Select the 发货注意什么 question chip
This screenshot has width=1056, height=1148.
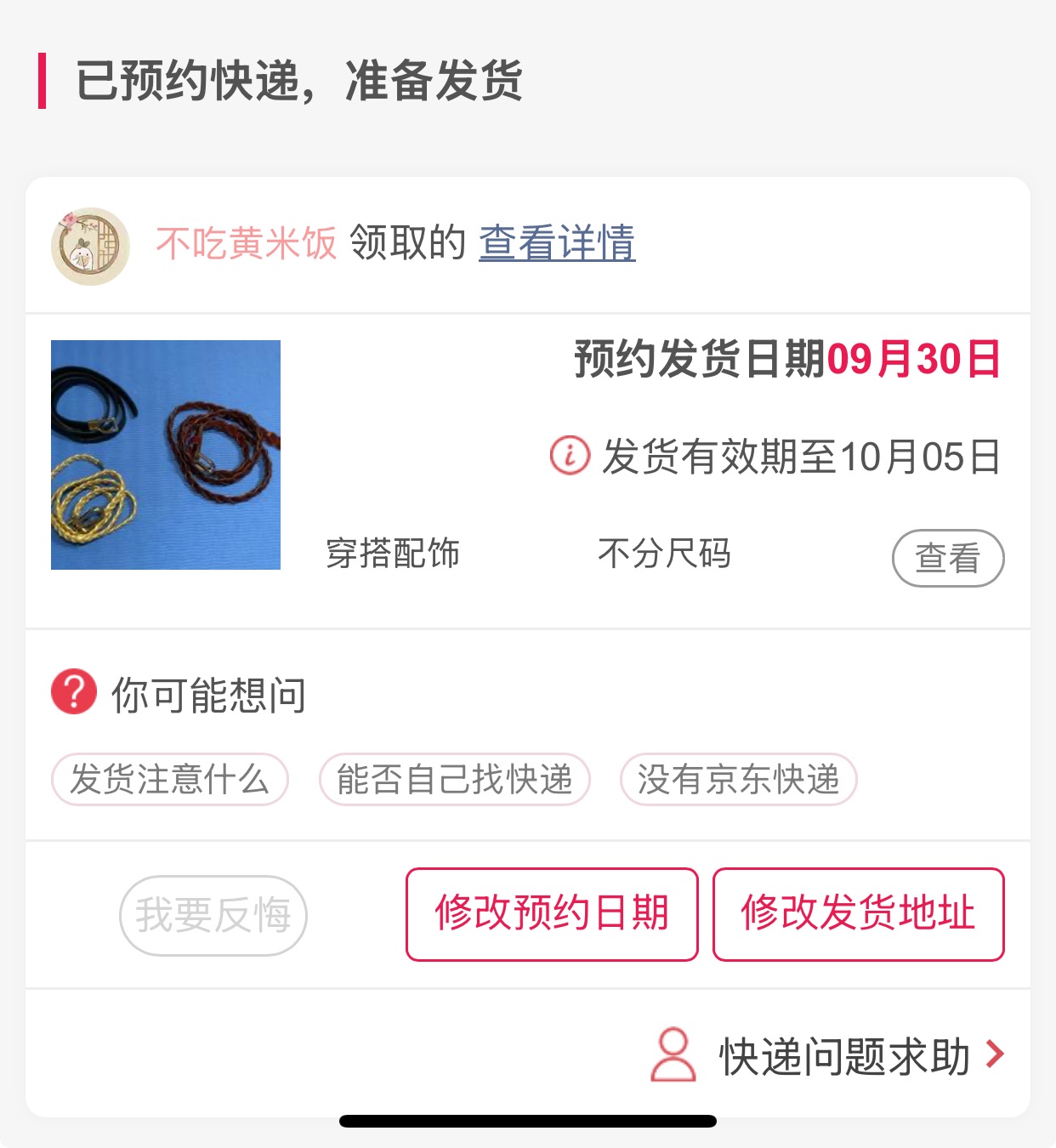(x=169, y=779)
